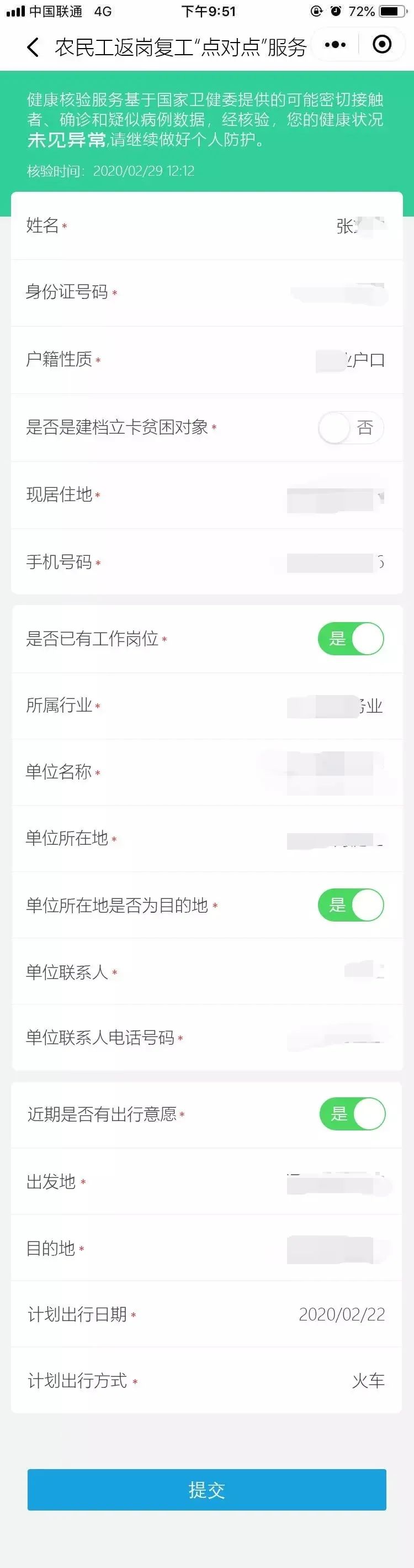Switch off 是否已有工作岗位
Viewport: 414px width, 1568px height.
[351, 639]
